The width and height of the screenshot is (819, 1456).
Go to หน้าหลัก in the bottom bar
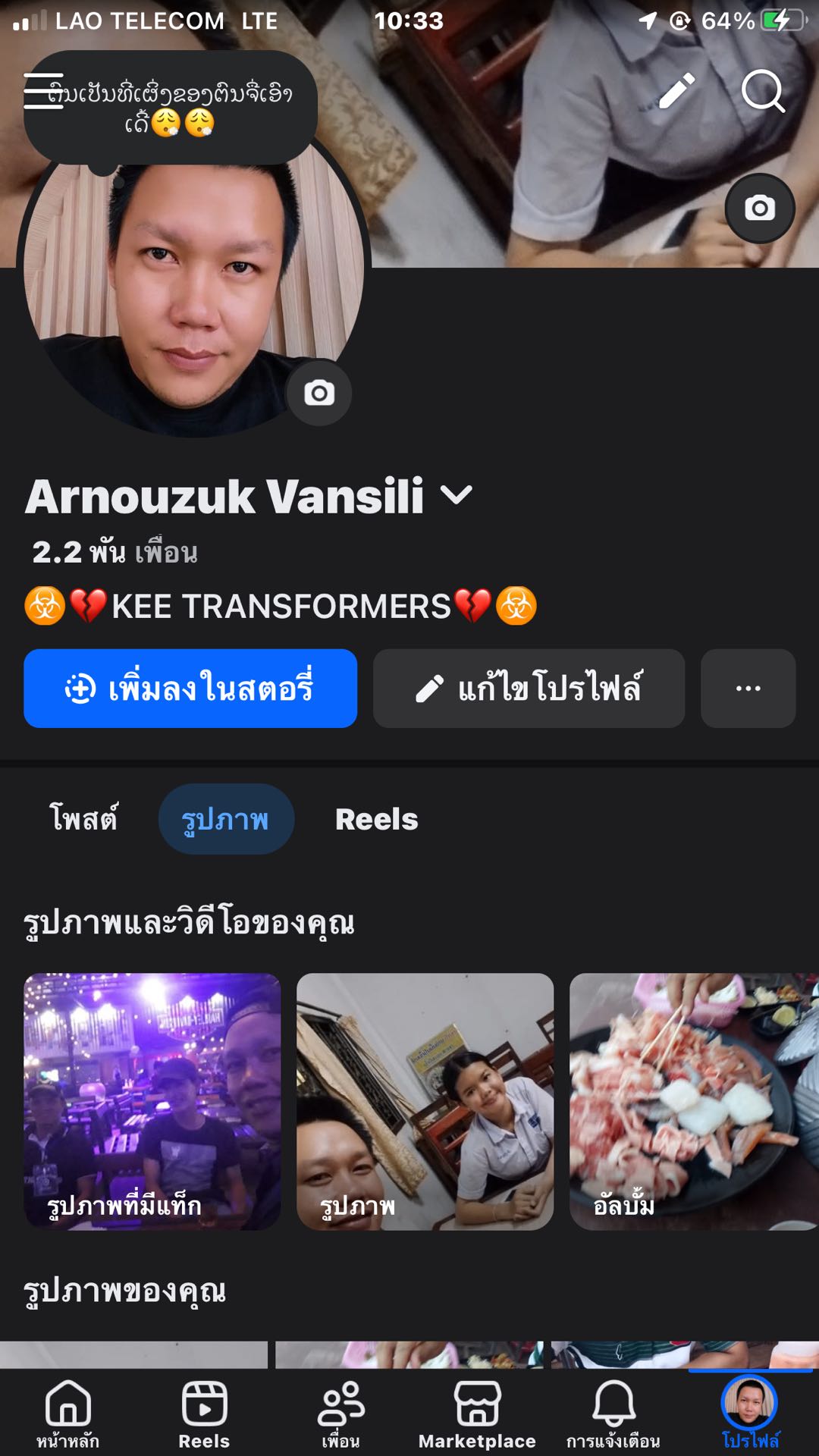[68, 1414]
